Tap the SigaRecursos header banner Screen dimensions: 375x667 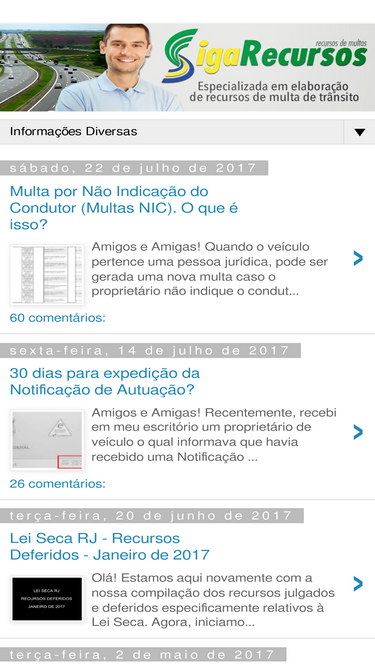187,68
